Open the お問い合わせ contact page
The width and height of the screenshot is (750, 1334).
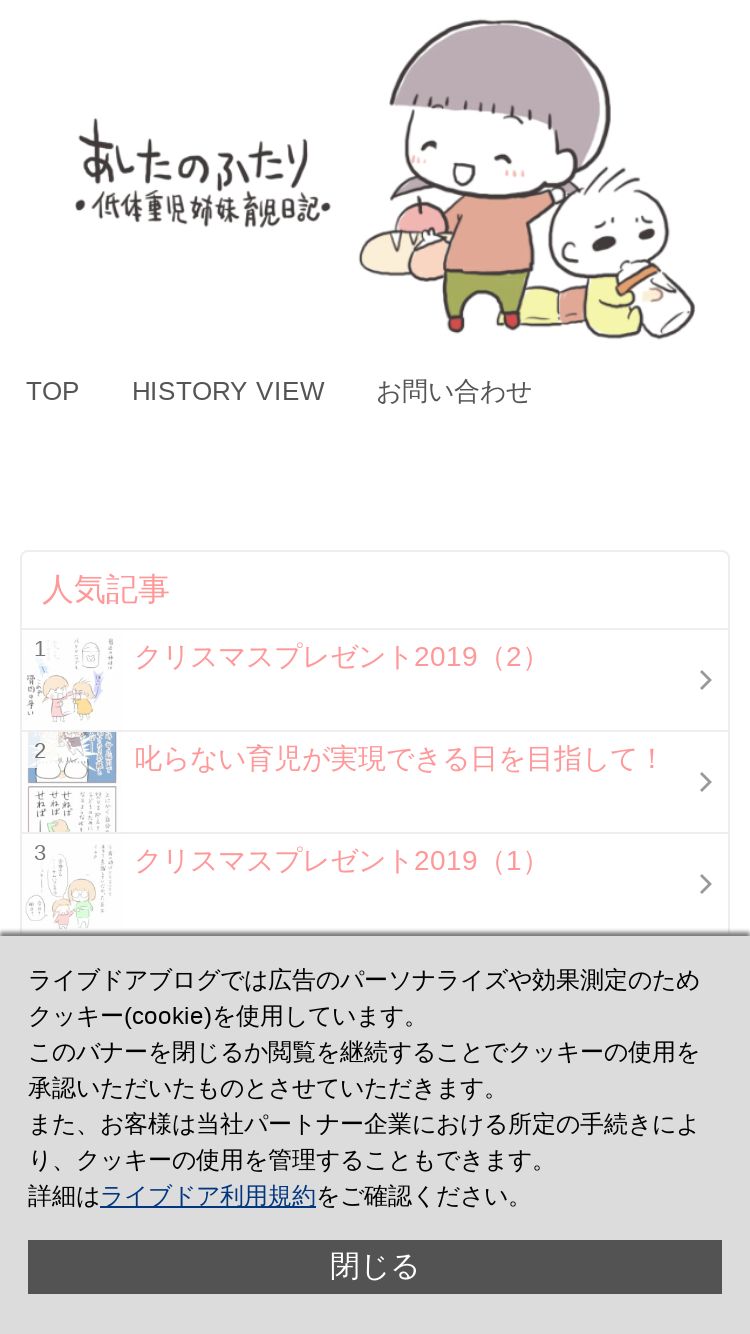453,391
